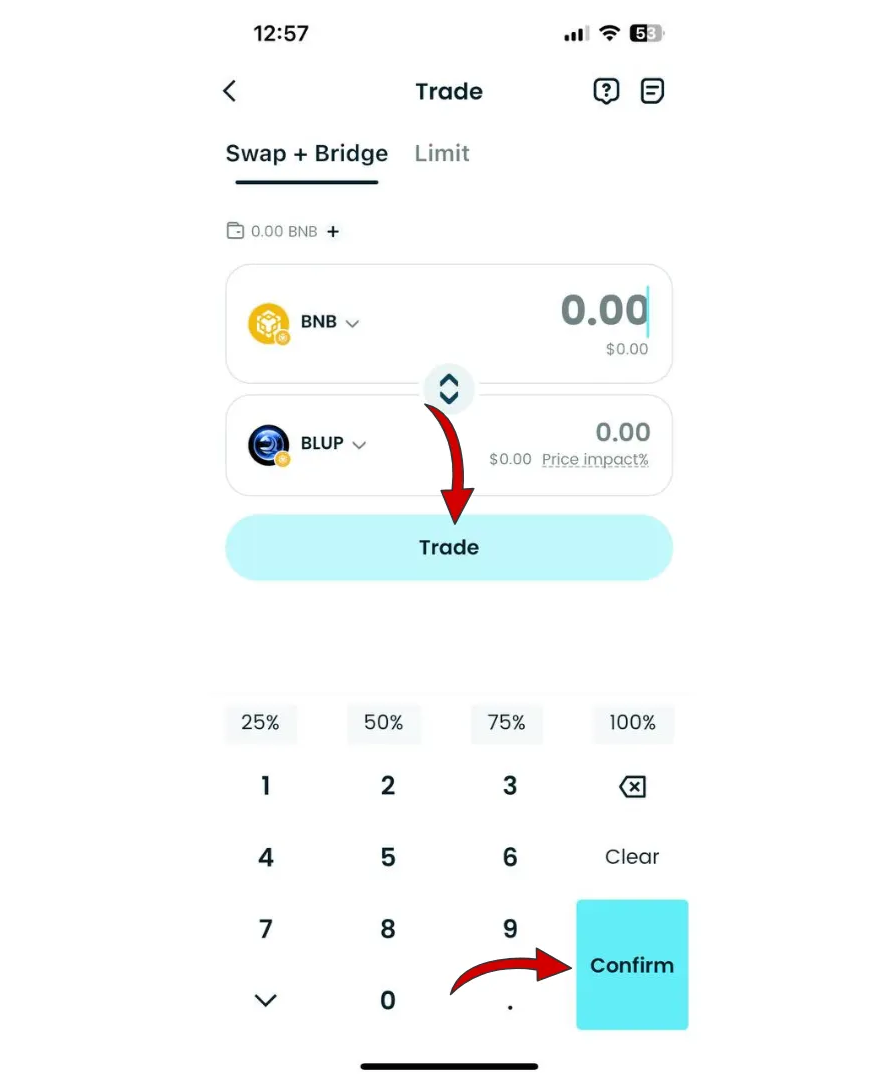
Task: Collapse the numeric keypad
Action: [266, 1000]
